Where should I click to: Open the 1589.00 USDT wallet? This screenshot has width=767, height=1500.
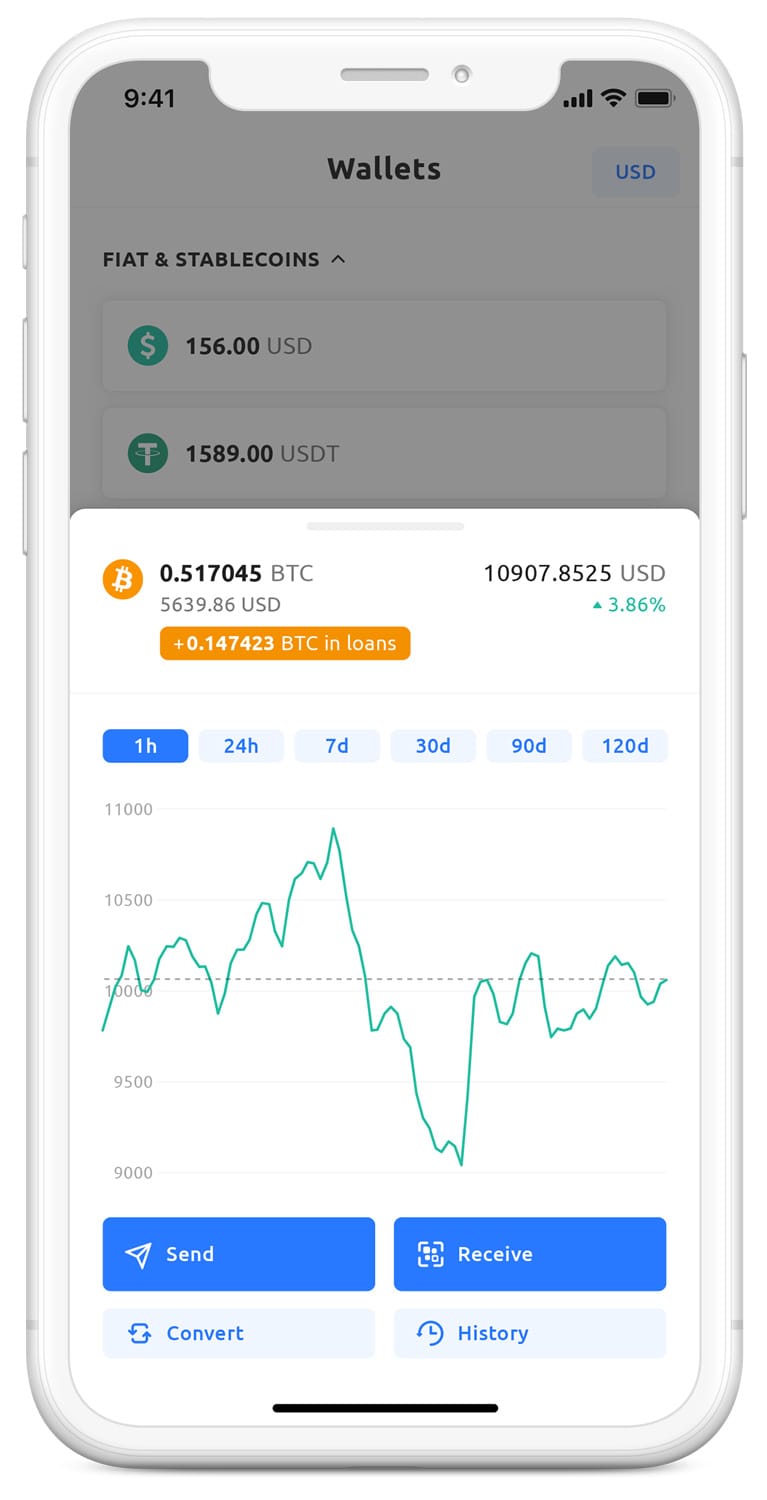pos(384,453)
